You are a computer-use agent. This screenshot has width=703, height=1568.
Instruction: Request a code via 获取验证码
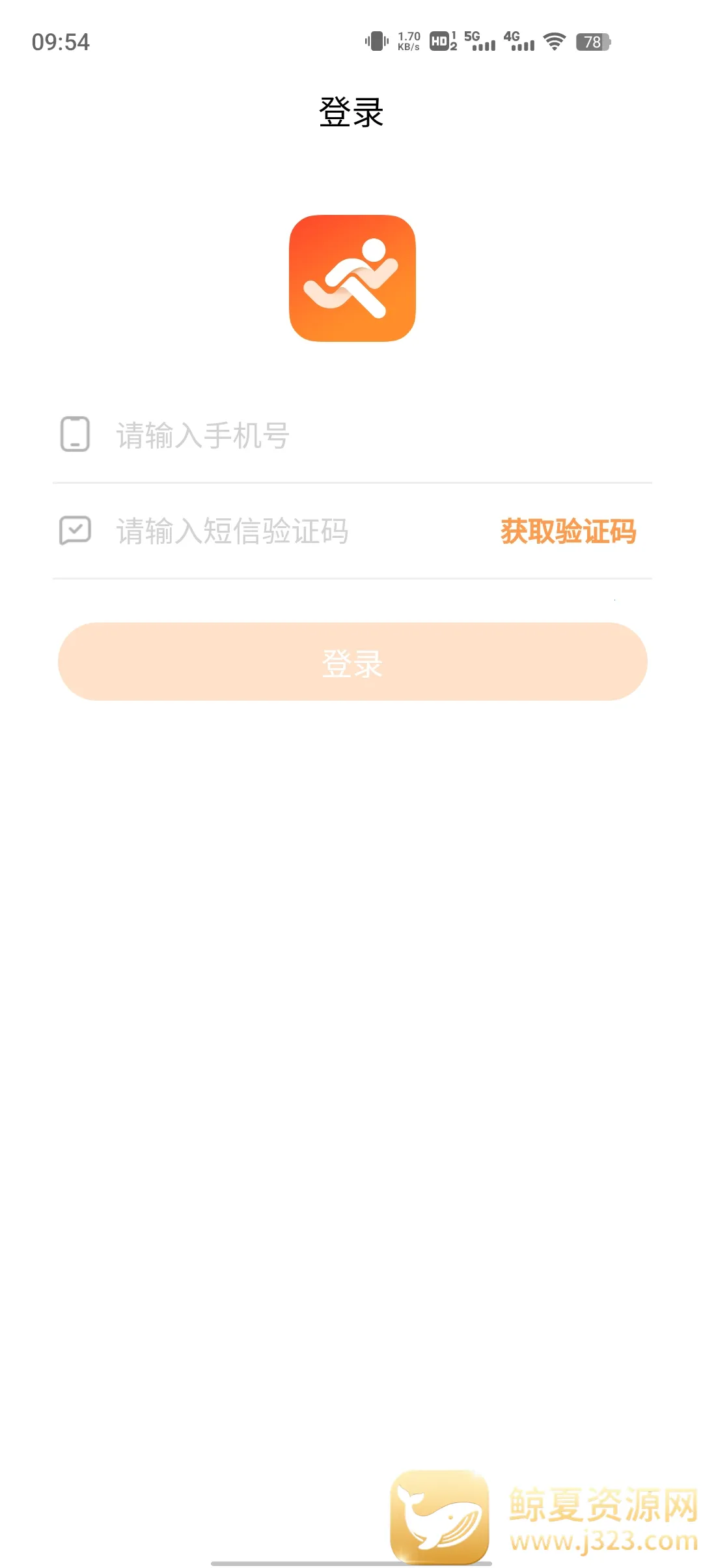568,531
